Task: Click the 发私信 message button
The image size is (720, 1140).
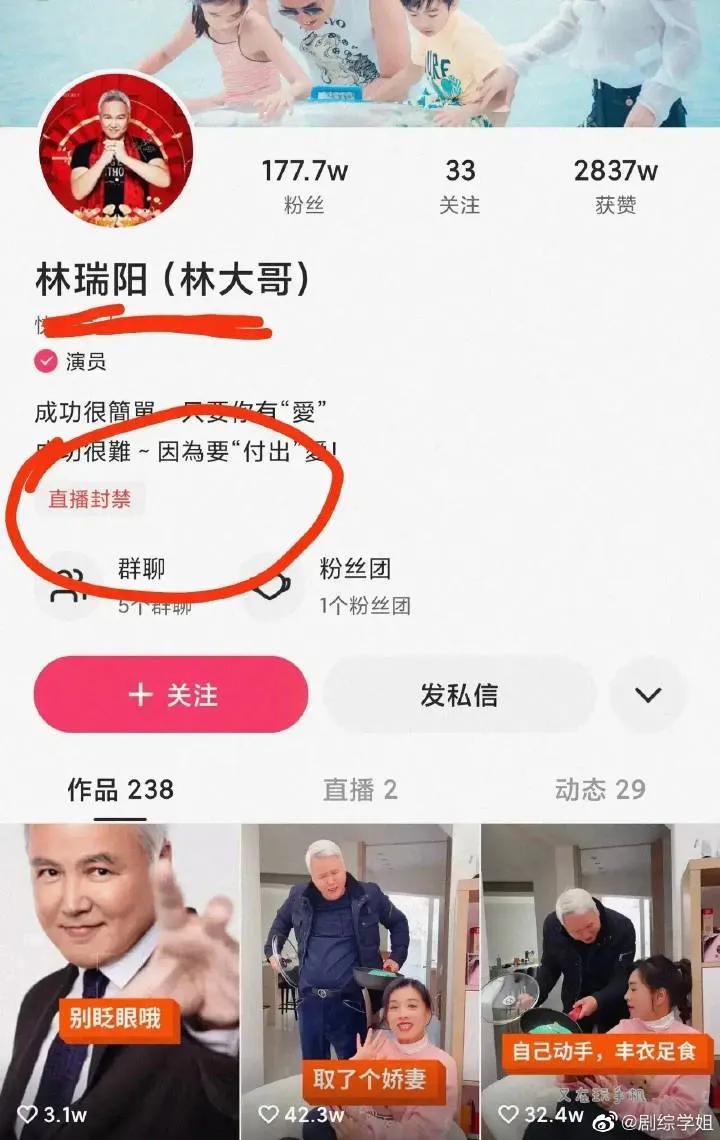Action: click(459, 695)
